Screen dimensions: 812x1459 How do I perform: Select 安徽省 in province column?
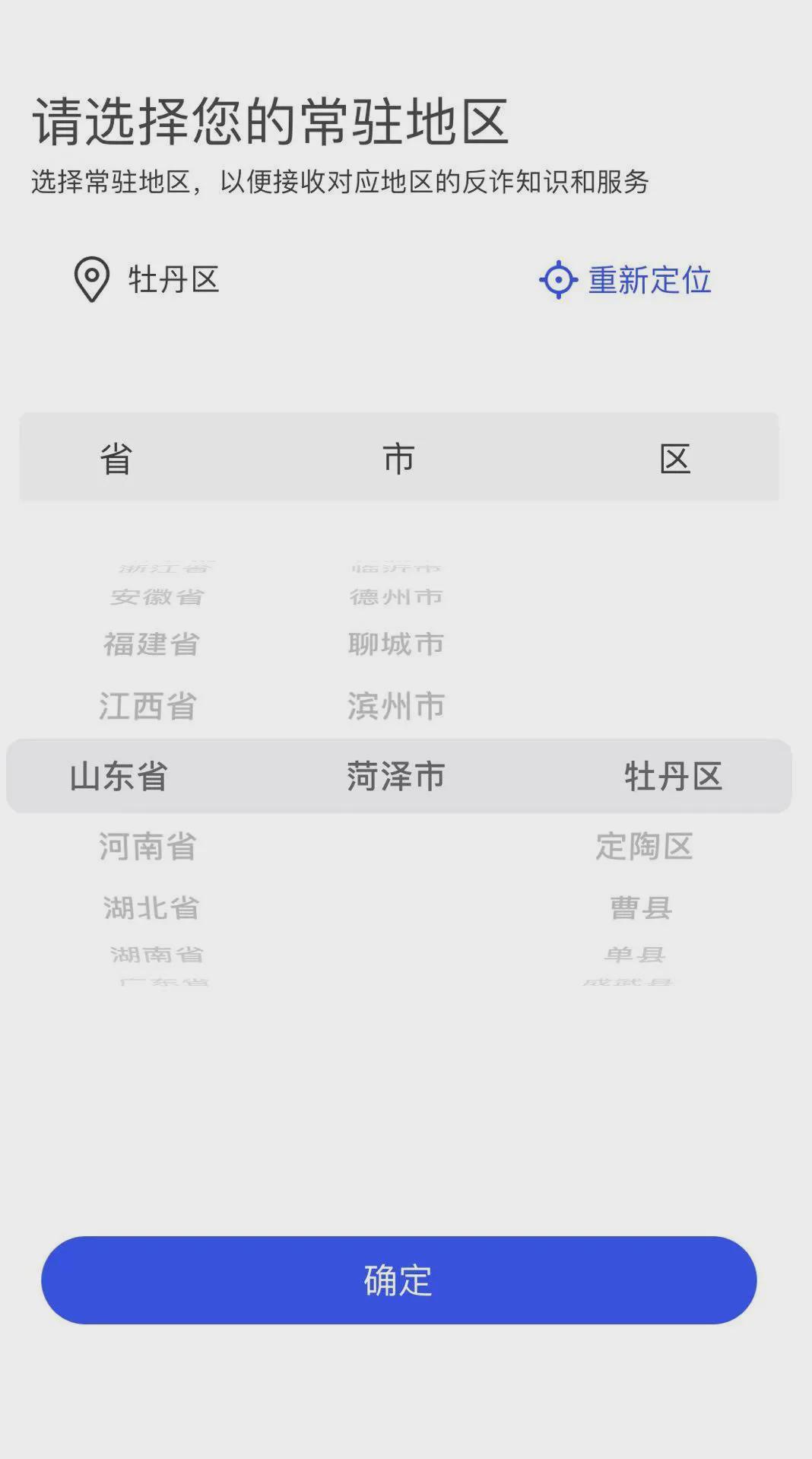(157, 596)
